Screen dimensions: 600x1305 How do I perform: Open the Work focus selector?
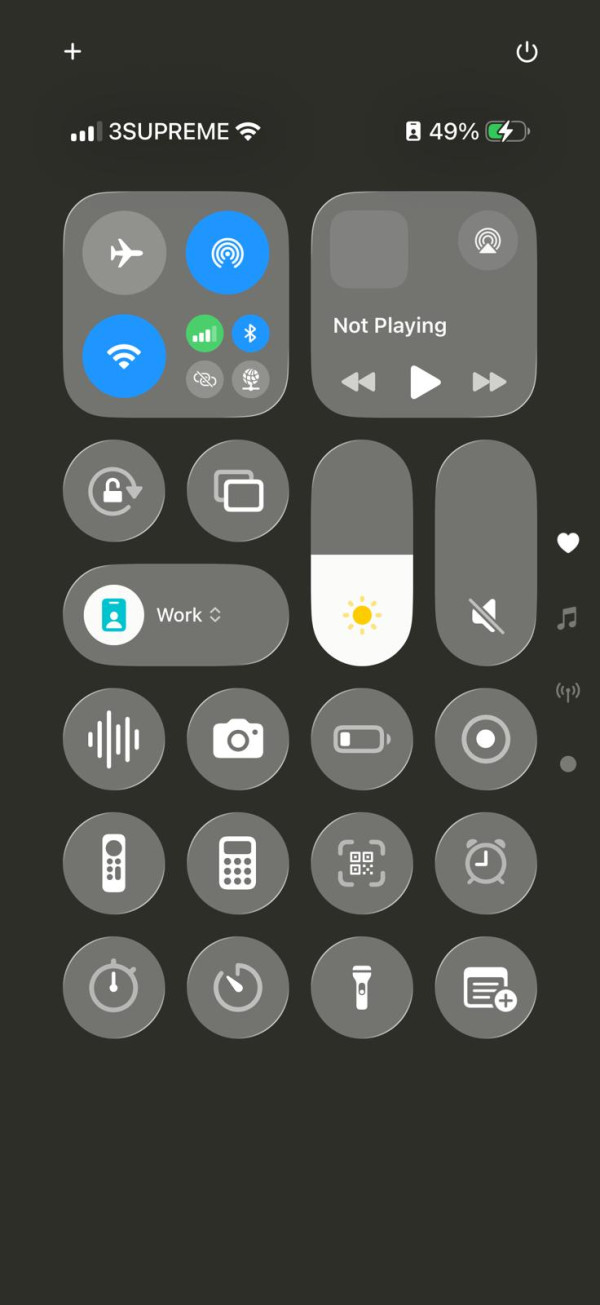pyautogui.click(x=176, y=615)
